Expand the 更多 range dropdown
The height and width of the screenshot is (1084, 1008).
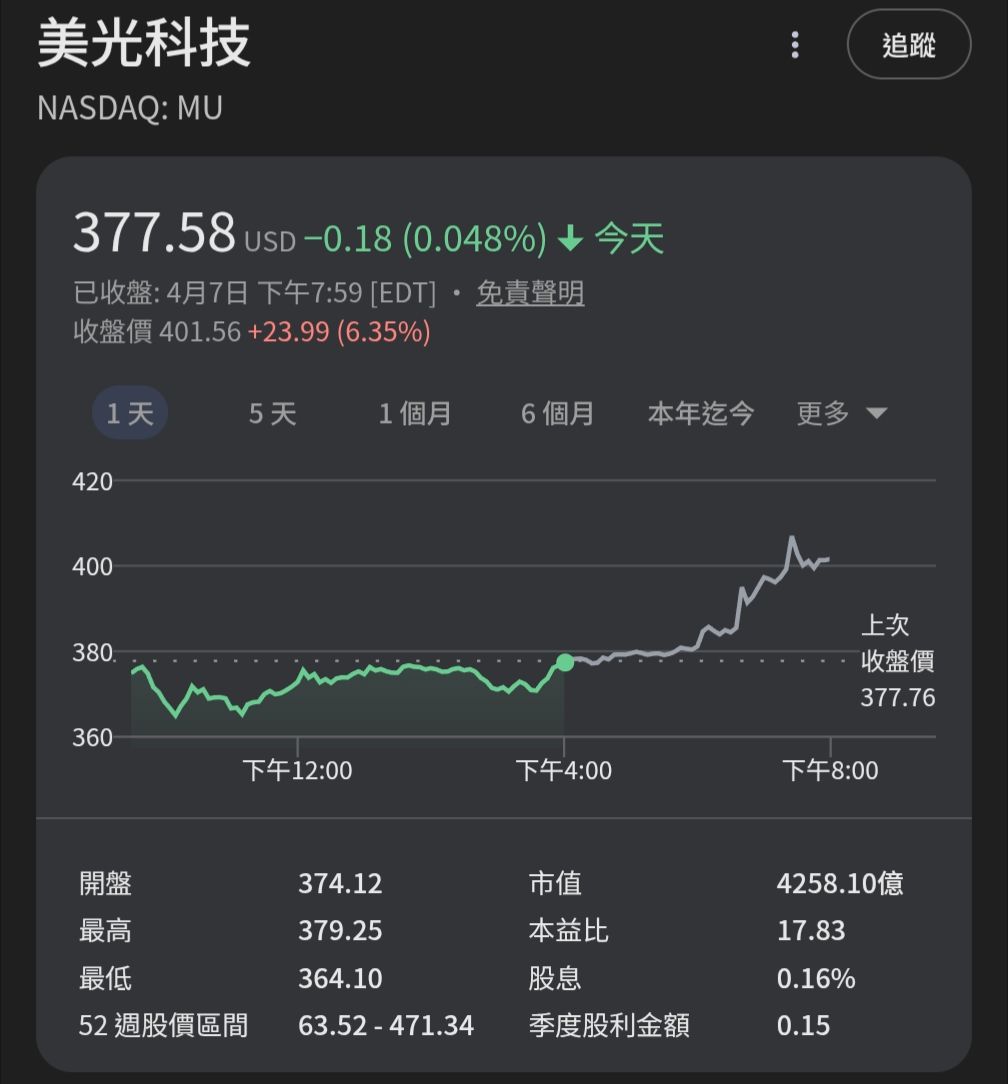click(x=841, y=413)
